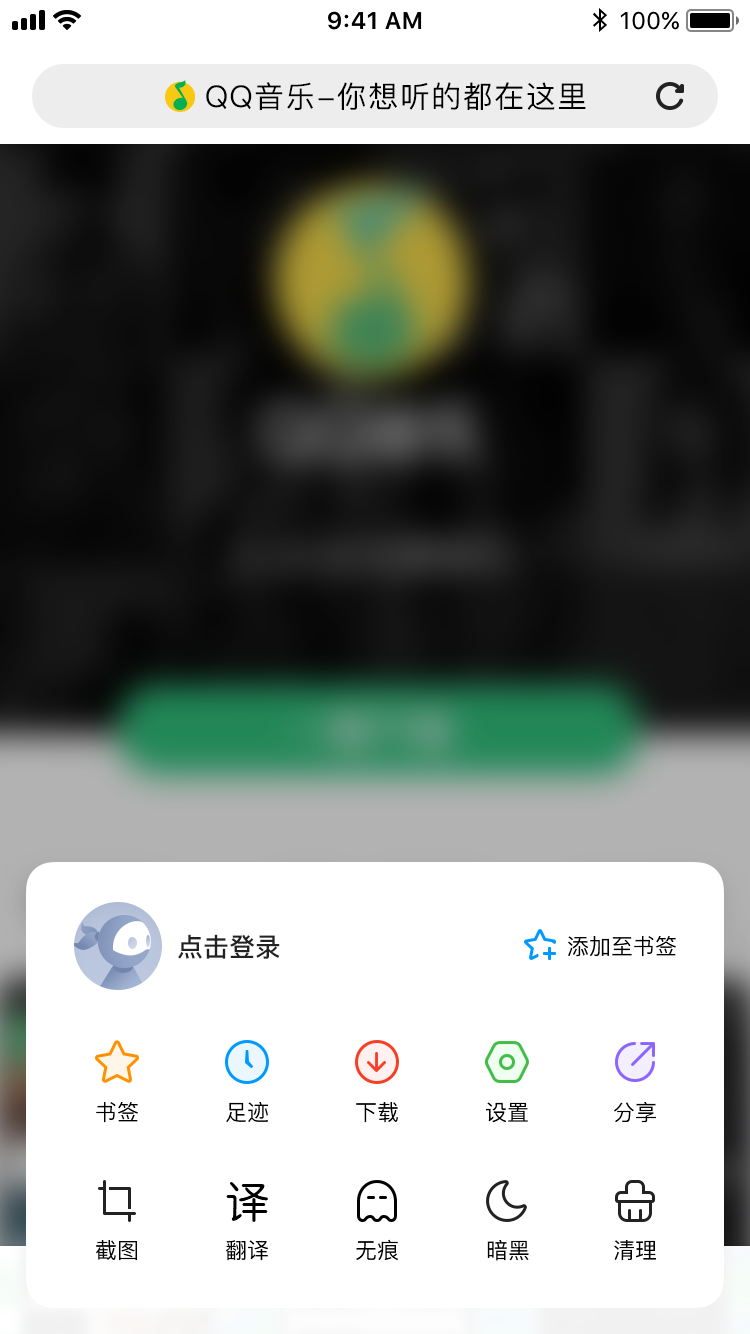Open the 下载 downloads
The height and width of the screenshot is (1334, 750).
[377, 1081]
